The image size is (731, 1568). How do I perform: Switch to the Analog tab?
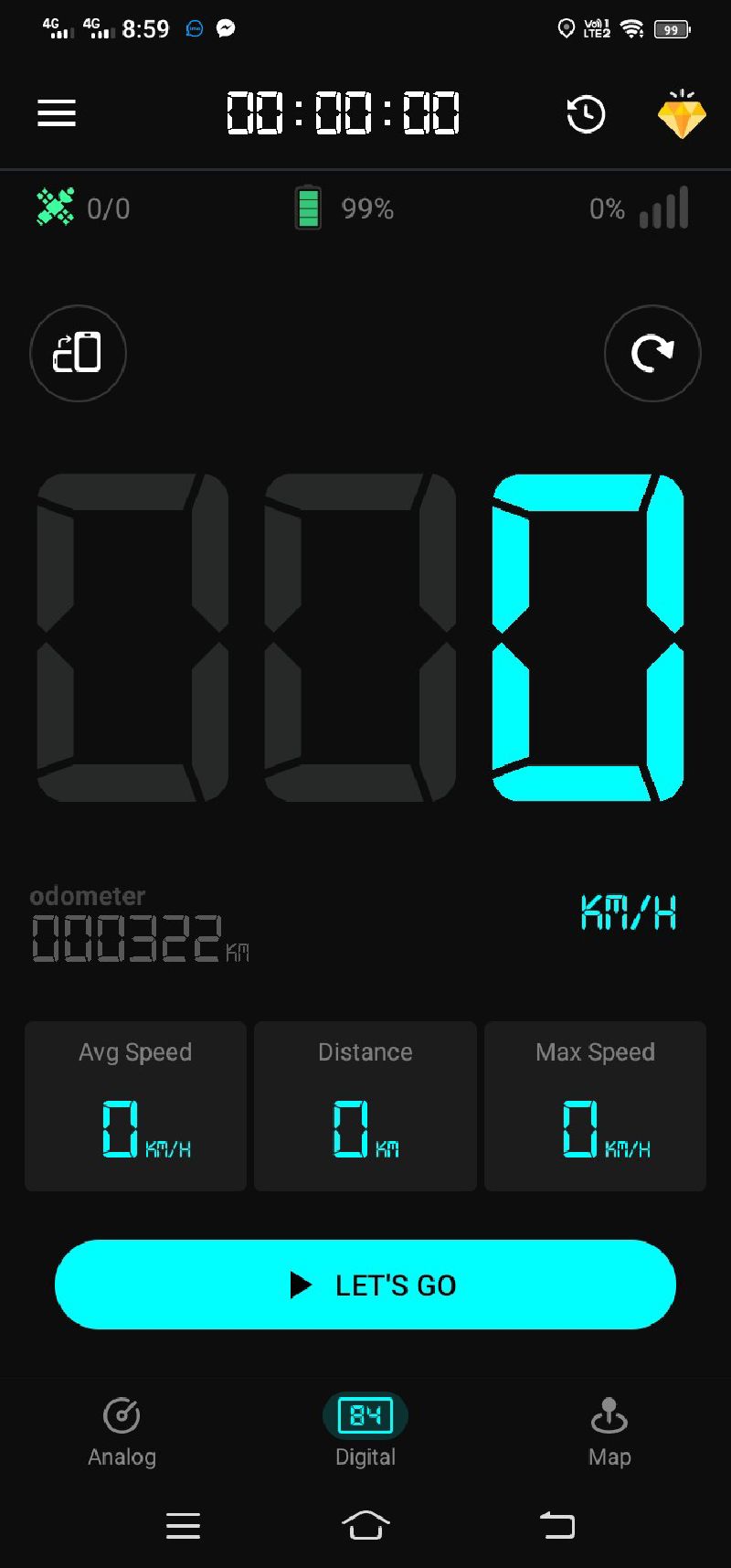(x=122, y=1431)
